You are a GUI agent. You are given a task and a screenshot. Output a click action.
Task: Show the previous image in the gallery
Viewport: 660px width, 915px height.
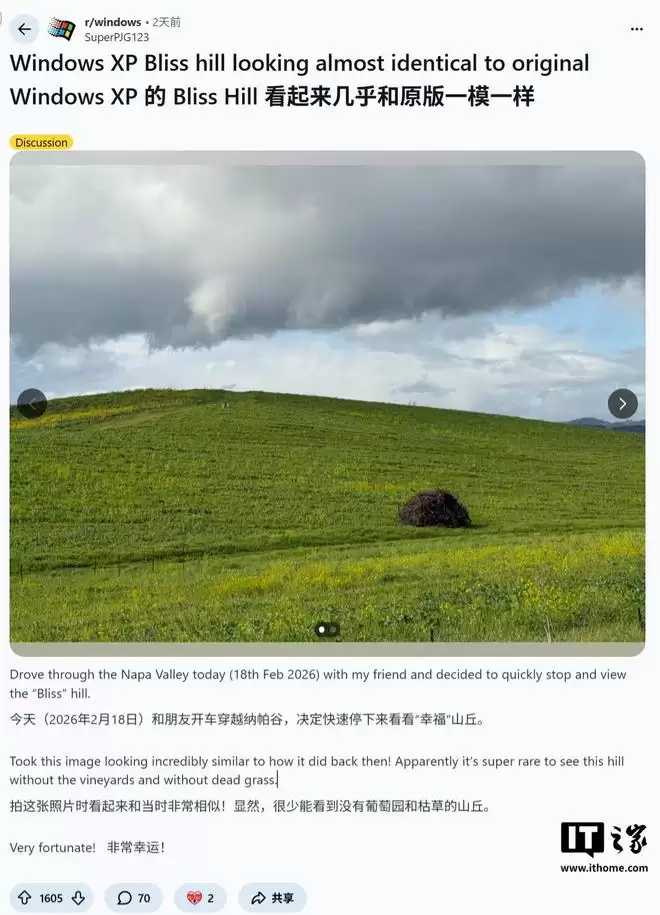pyautogui.click(x=32, y=403)
